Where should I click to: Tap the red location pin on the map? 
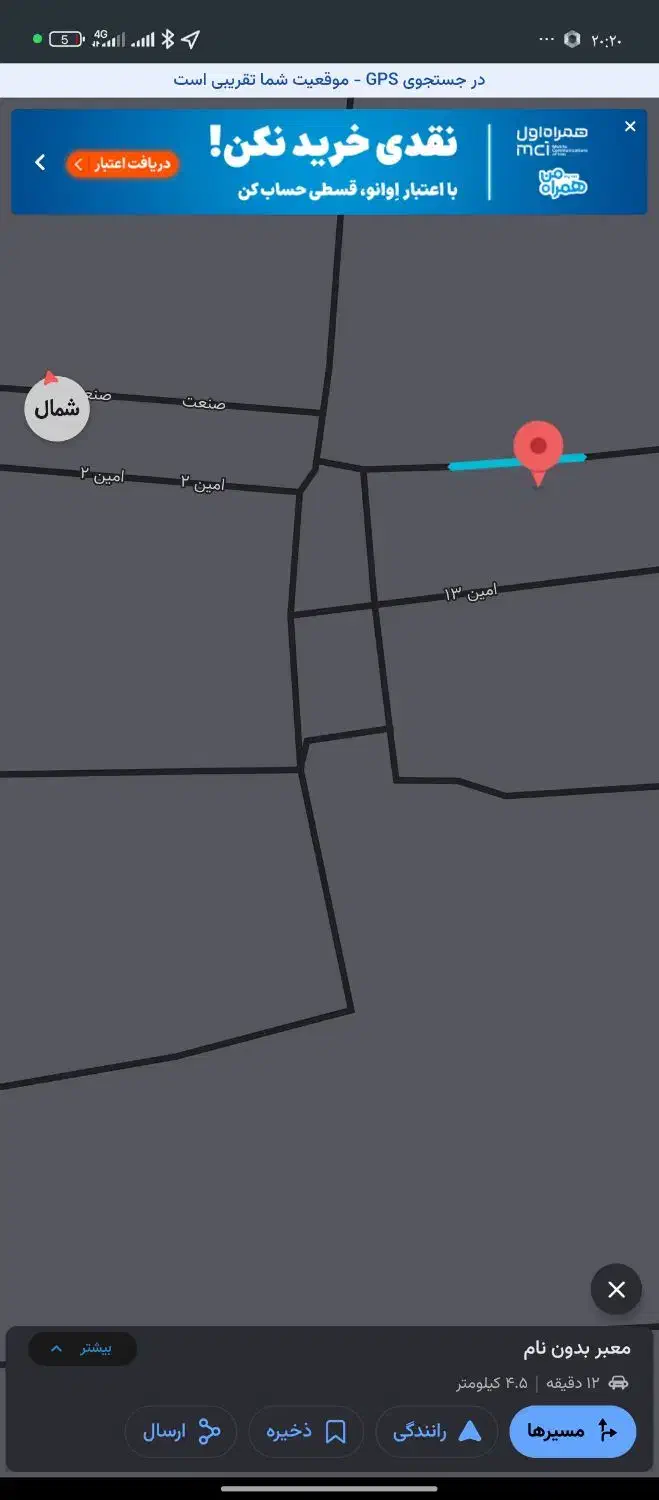pos(538,449)
